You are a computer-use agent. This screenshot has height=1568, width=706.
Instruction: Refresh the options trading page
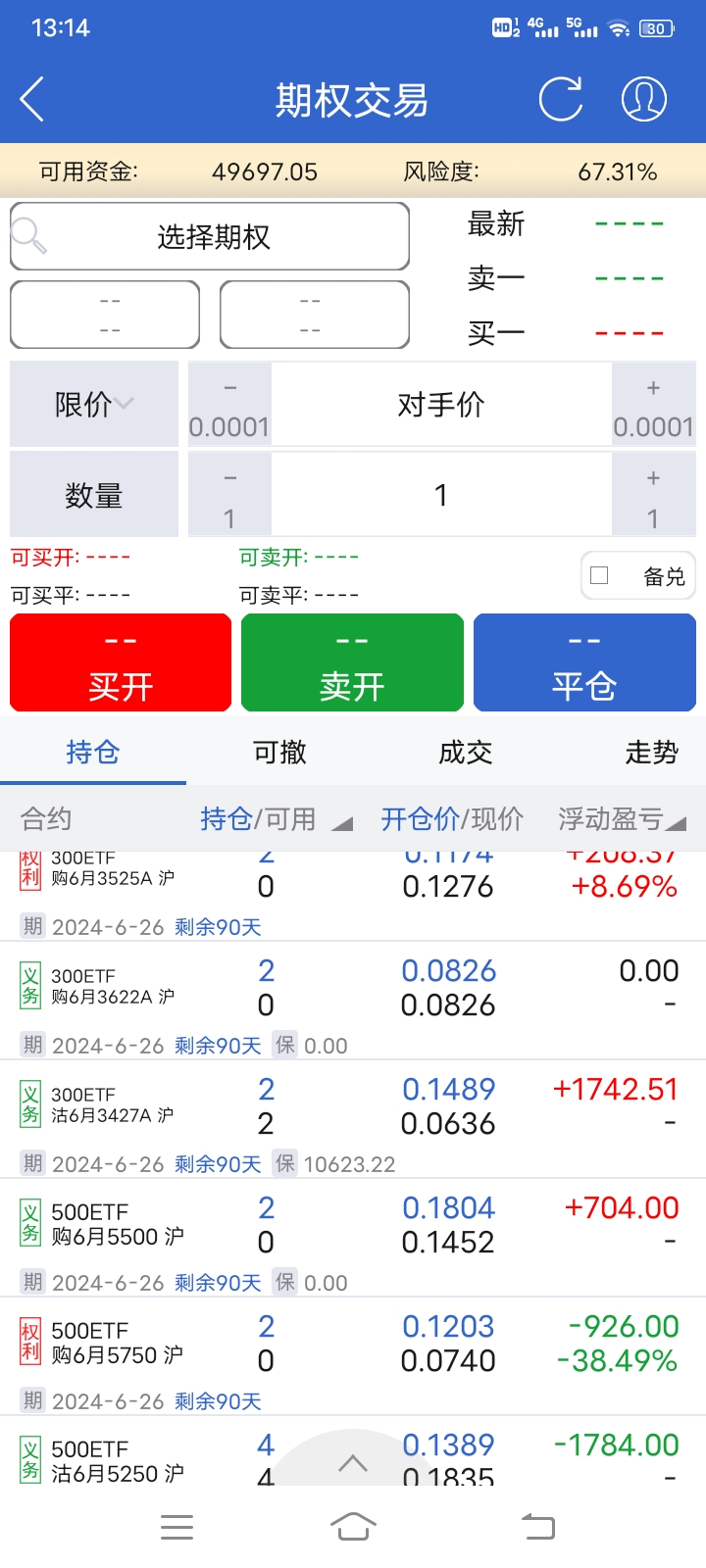coord(561,99)
